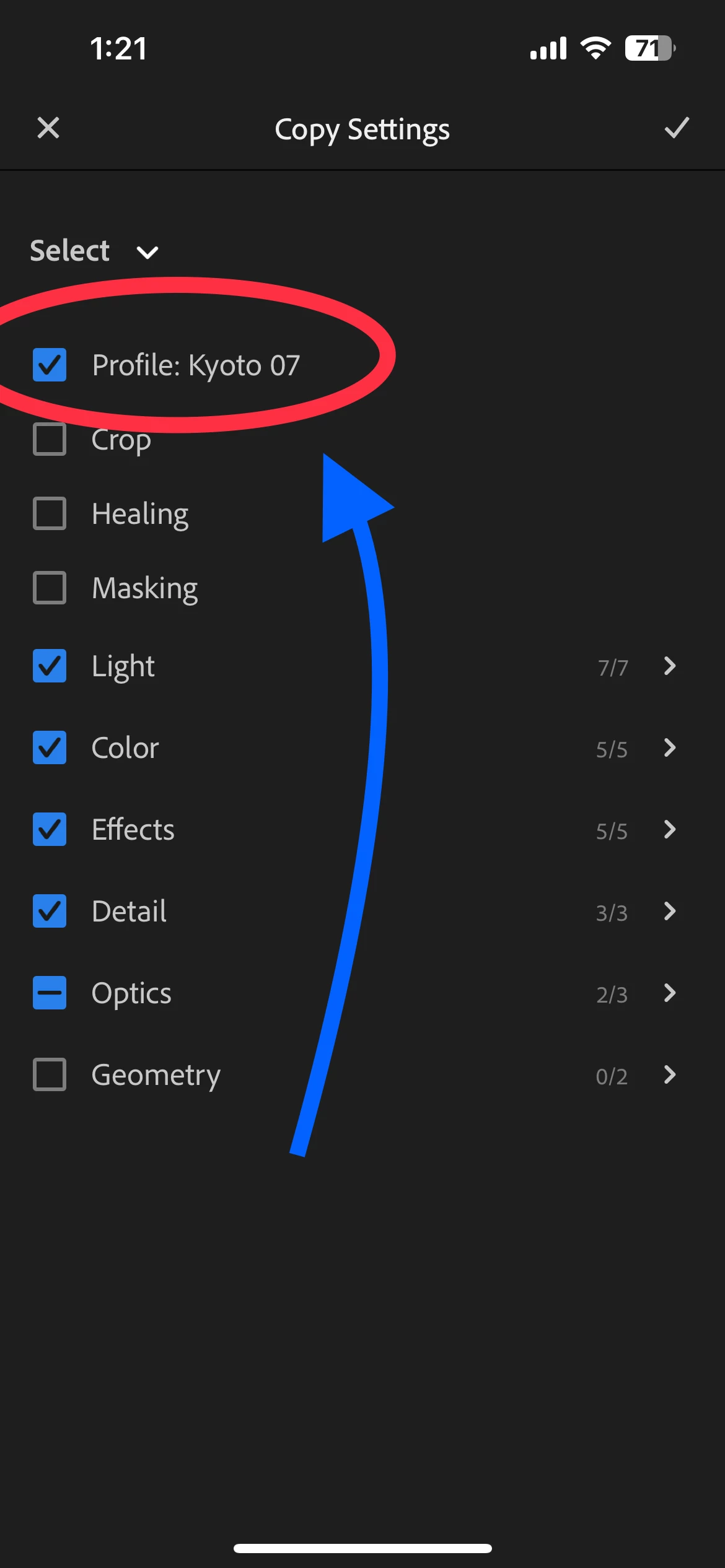Uncheck the Light checkbox
The image size is (725, 1568).
coord(50,666)
